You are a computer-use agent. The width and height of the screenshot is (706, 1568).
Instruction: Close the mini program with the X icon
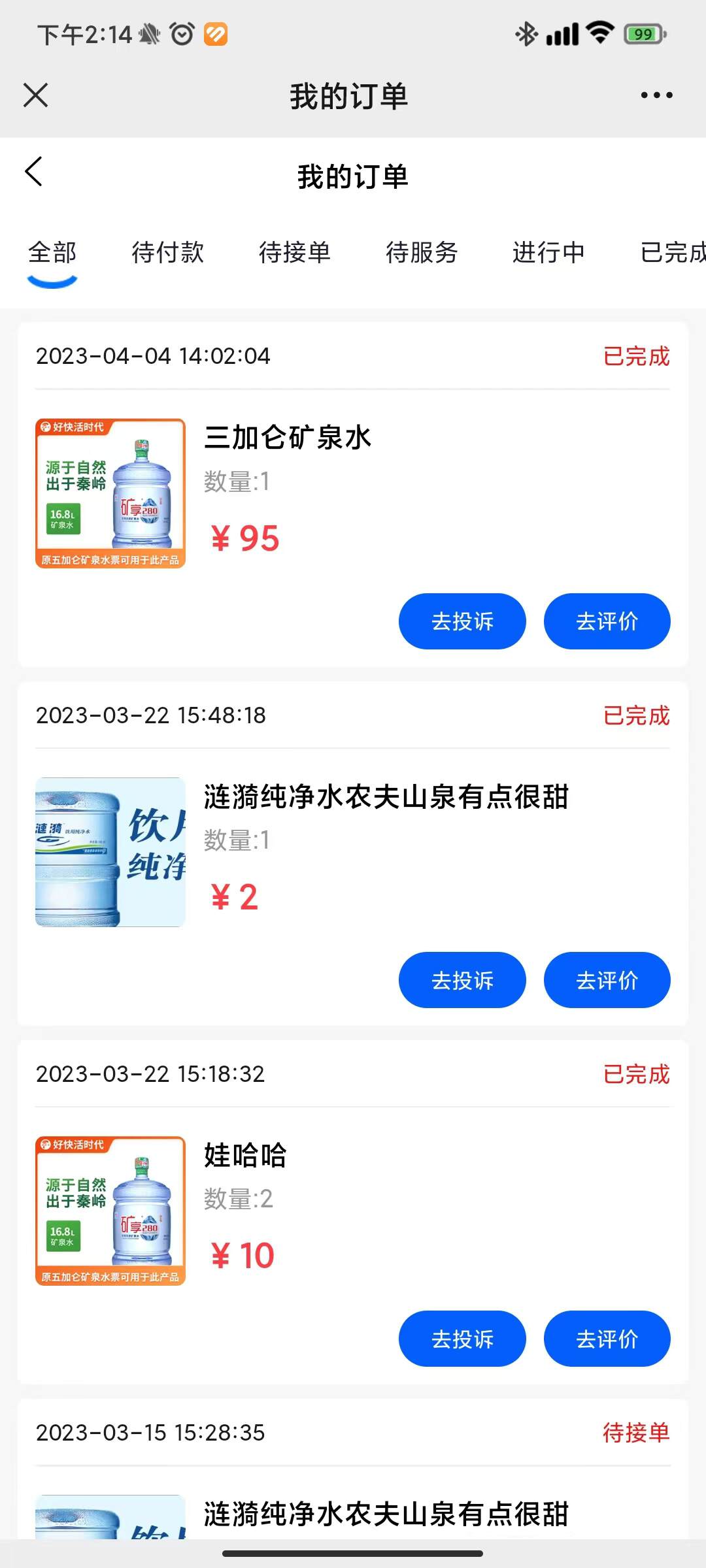(36, 95)
